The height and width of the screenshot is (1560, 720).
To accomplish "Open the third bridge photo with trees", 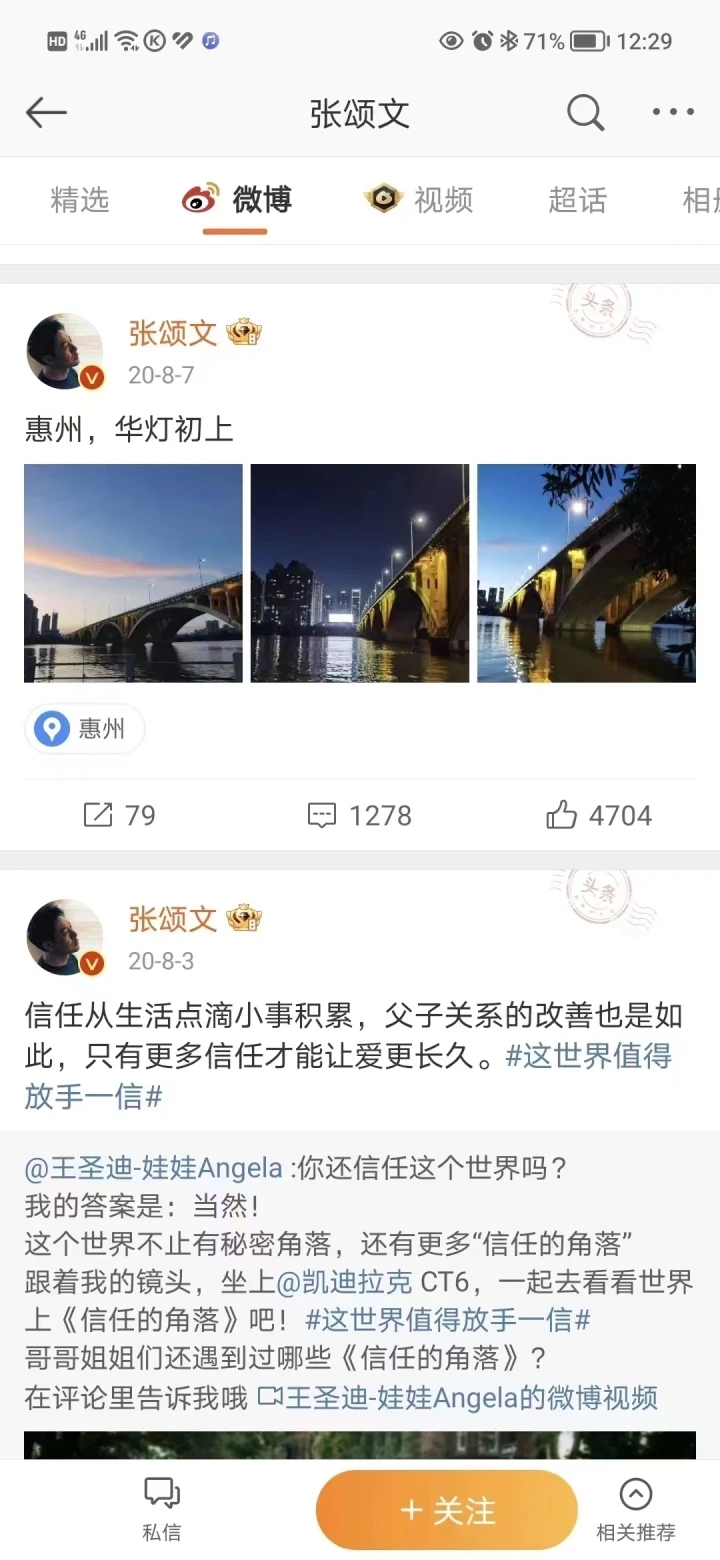I will pyautogui.click(x=586, y=573).
